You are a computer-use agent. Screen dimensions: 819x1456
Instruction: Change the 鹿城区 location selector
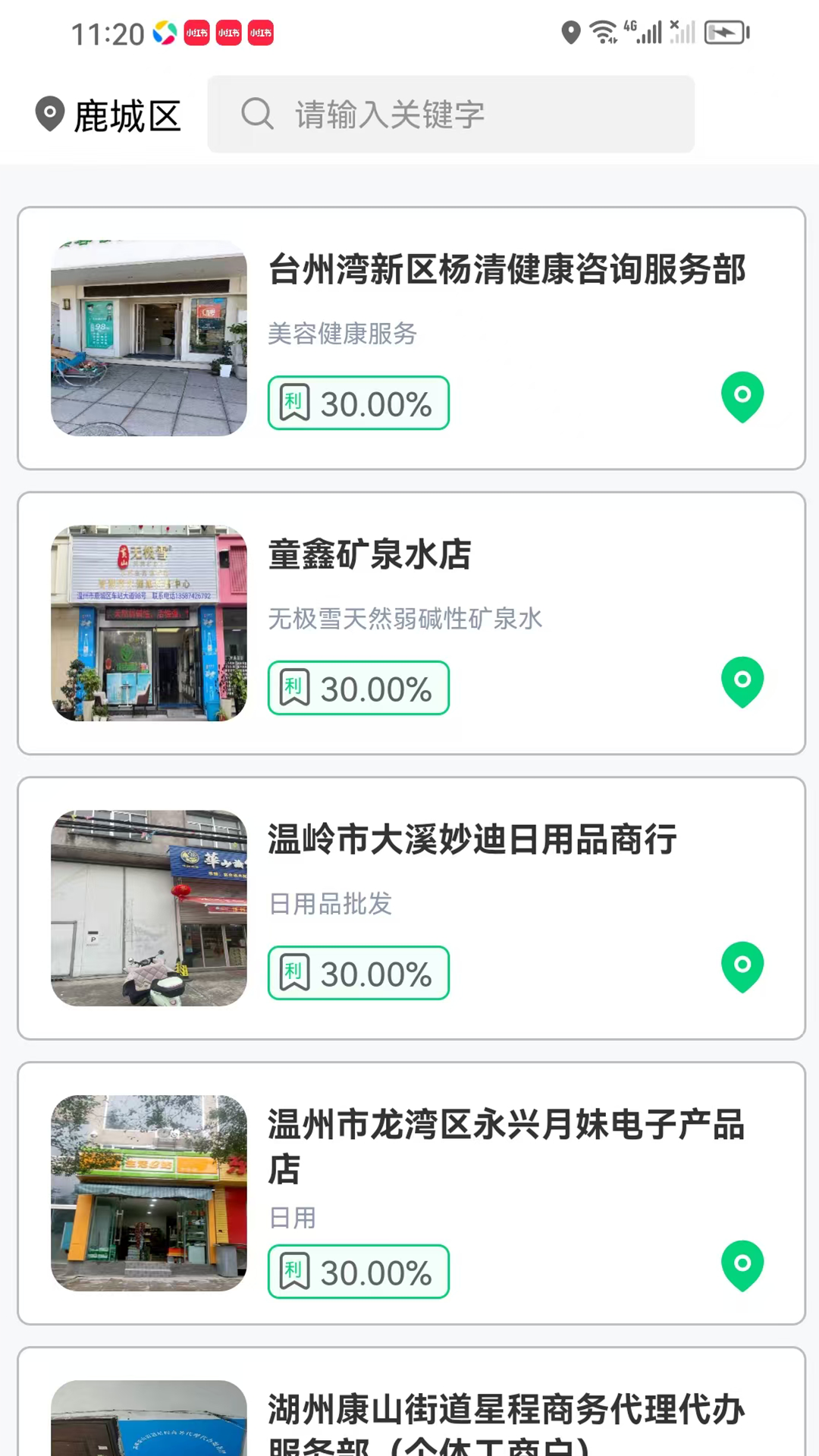[108, 115]
